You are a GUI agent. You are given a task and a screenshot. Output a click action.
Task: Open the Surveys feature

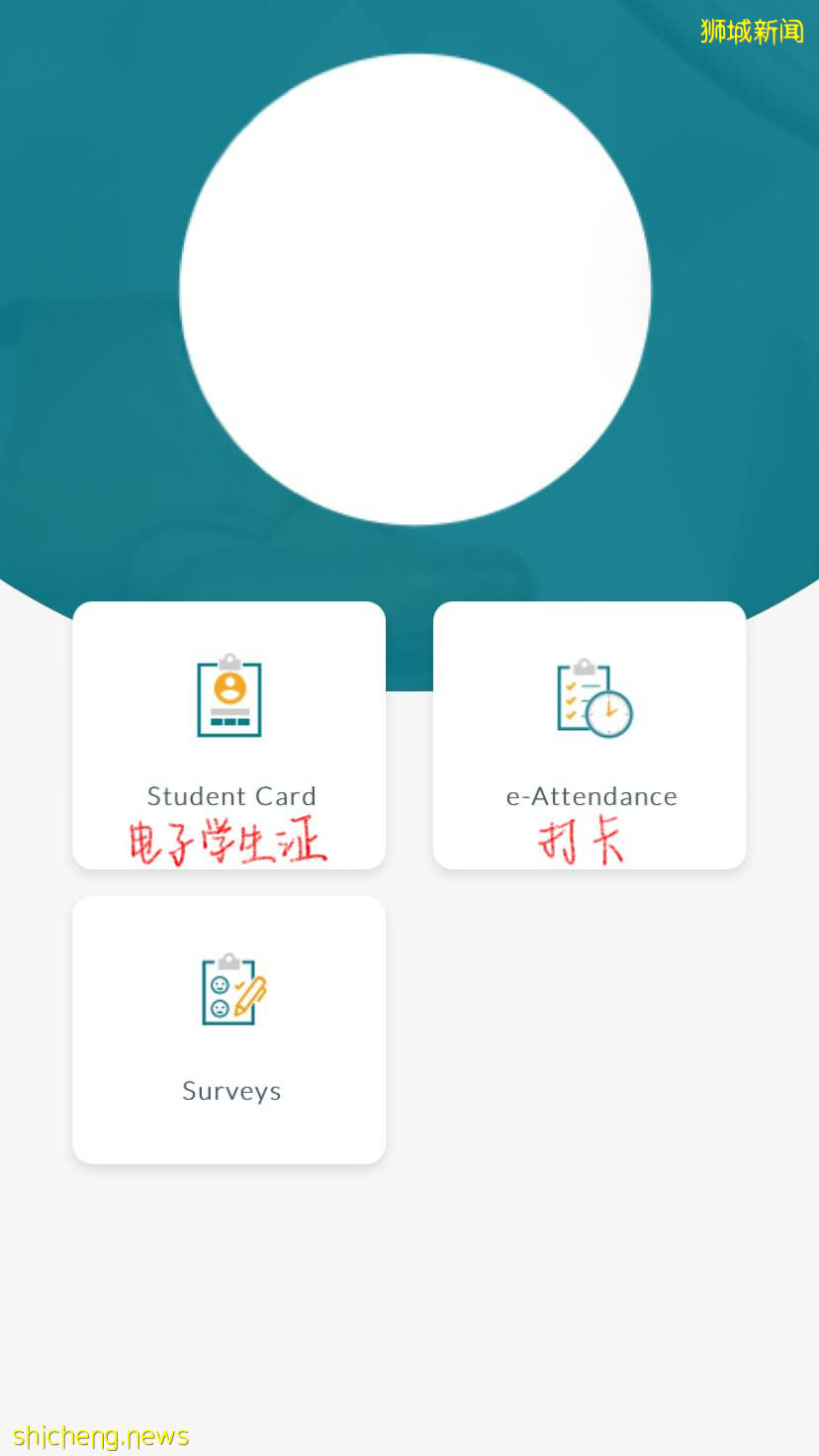[x=228, y=1030]
